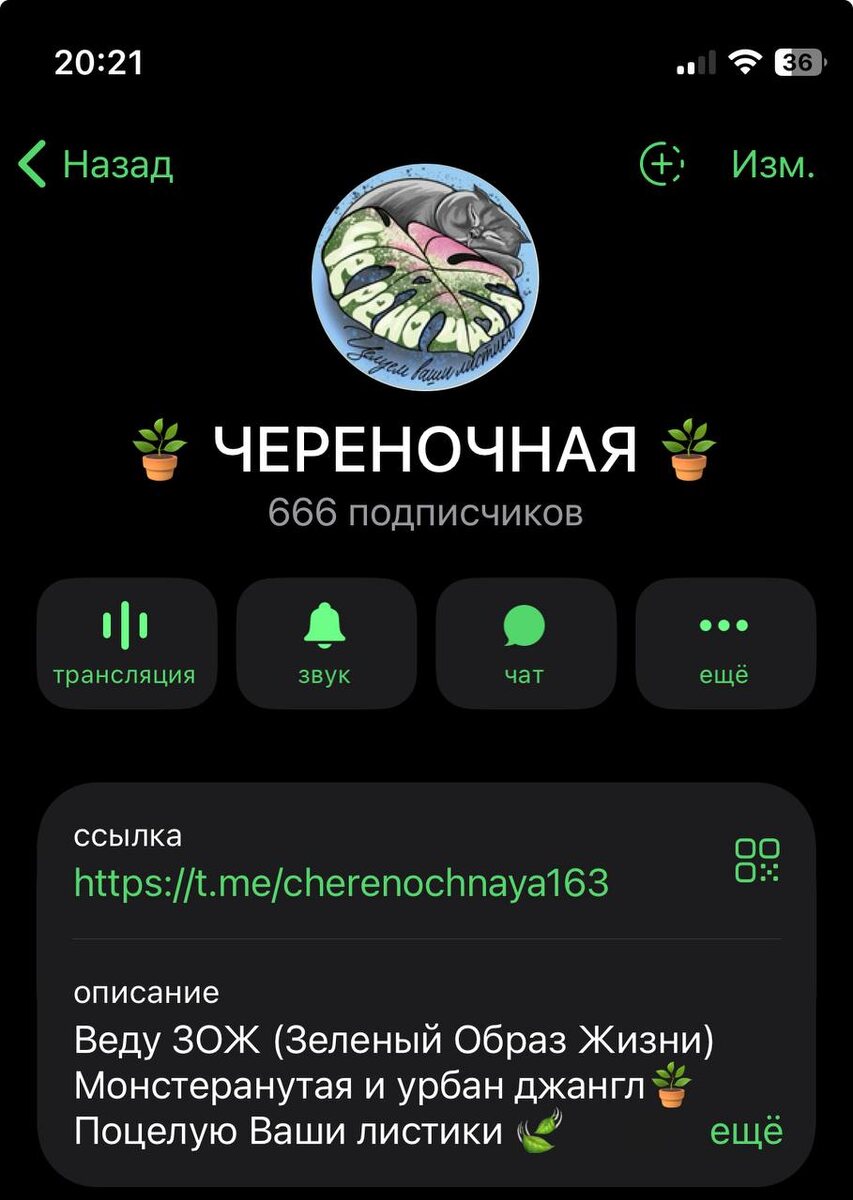Screen dimensions: 853x1200
Task: Toggle sound alerts via the bell button
Action: (x=325, y=625)
